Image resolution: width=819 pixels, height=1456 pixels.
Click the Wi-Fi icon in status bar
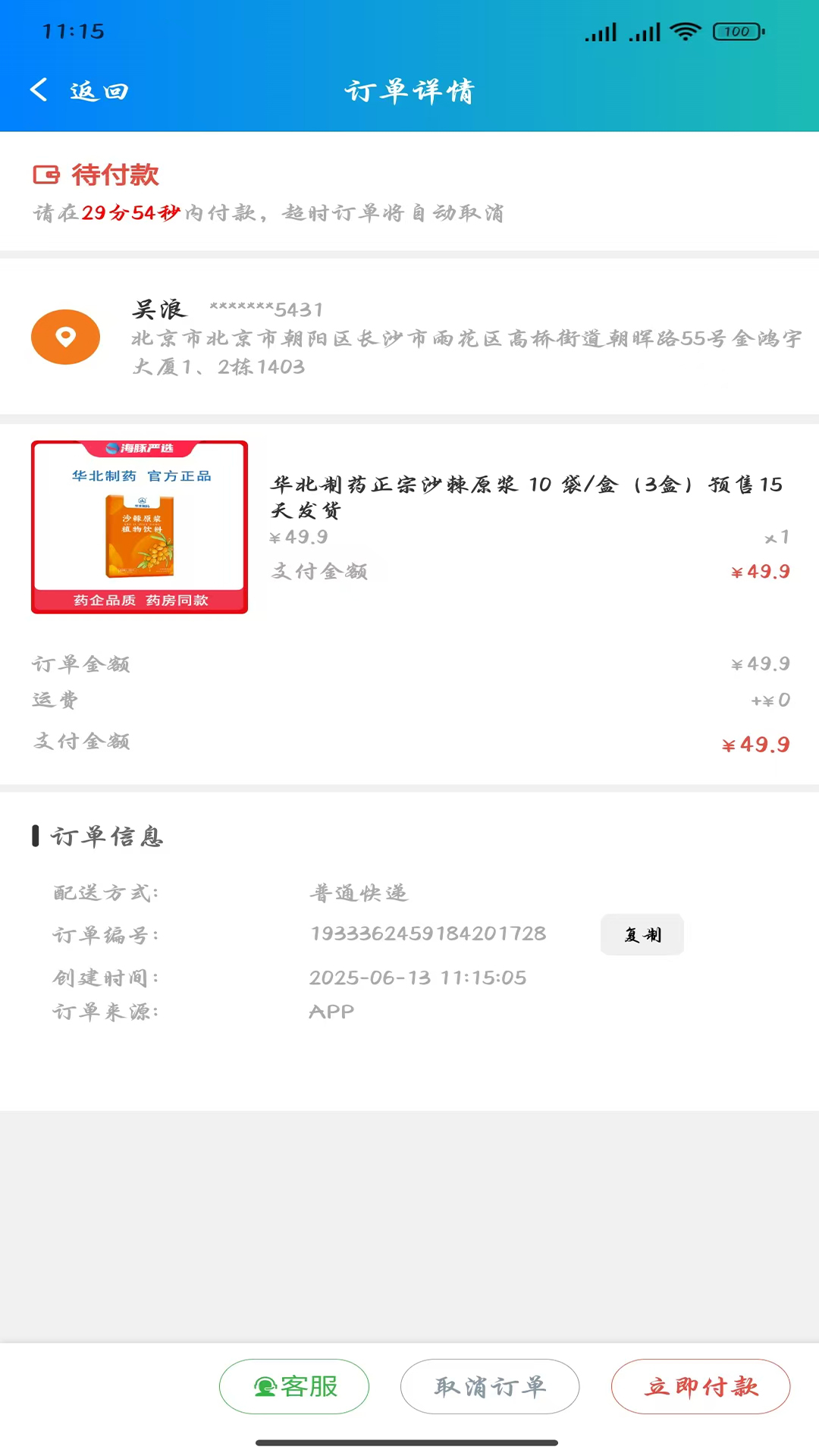pos(686,32)
